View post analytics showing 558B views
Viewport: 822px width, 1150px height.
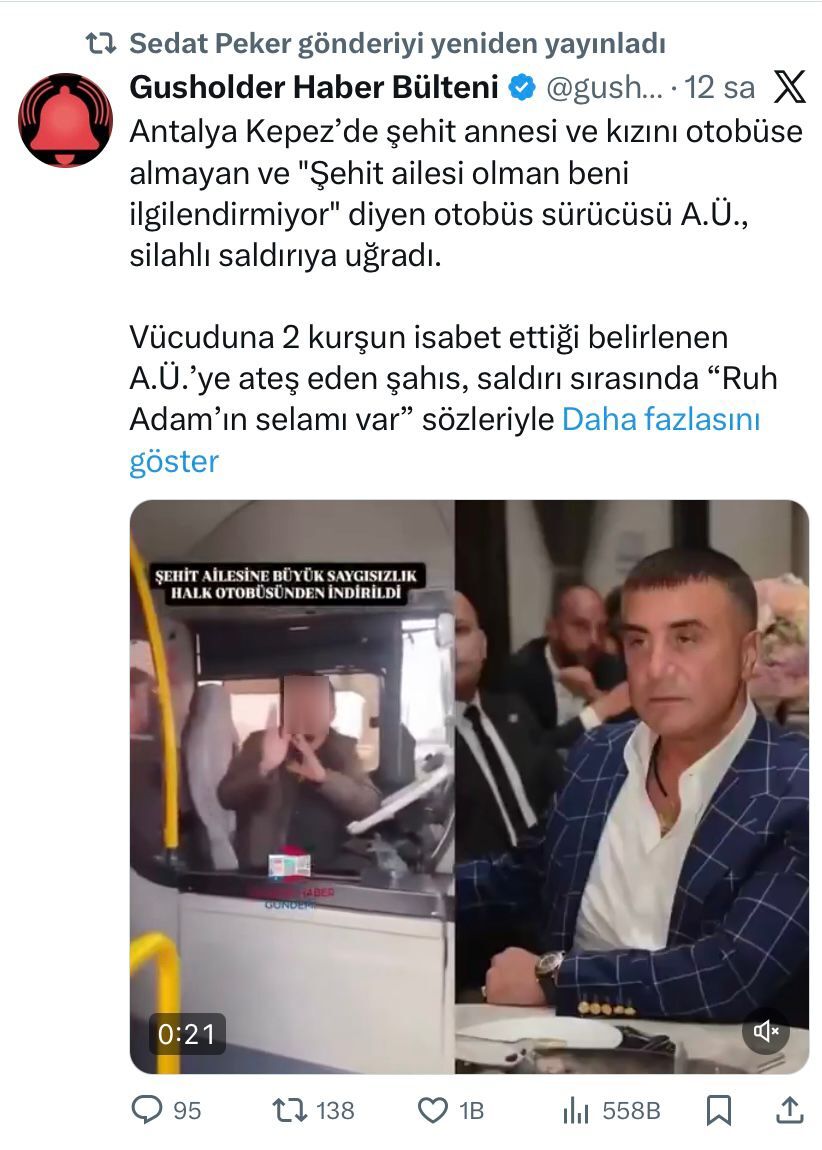576,1110
